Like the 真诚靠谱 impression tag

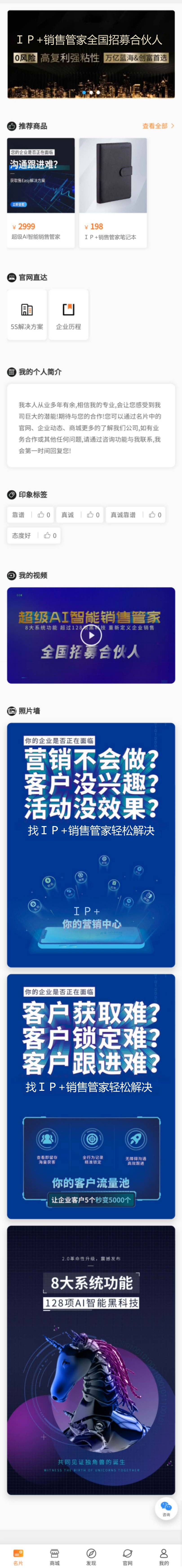(x=155, y=515)
